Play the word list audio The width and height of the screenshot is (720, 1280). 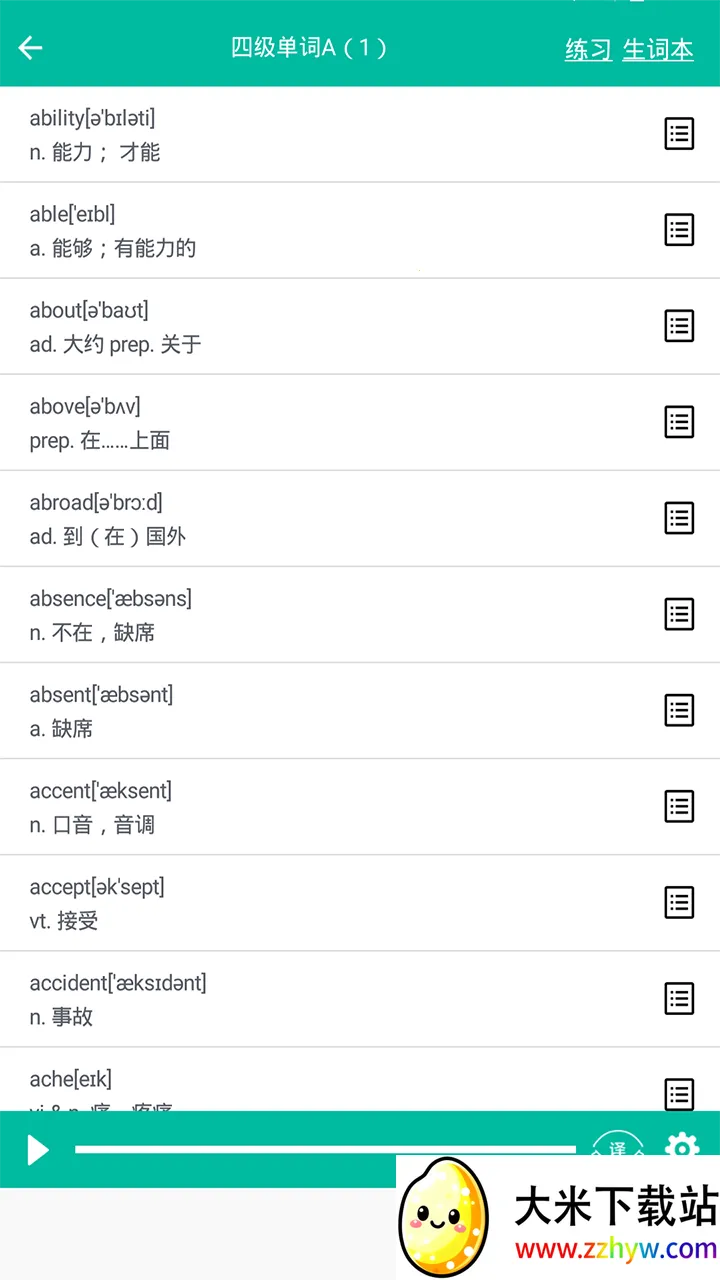tap(37, 1150)
